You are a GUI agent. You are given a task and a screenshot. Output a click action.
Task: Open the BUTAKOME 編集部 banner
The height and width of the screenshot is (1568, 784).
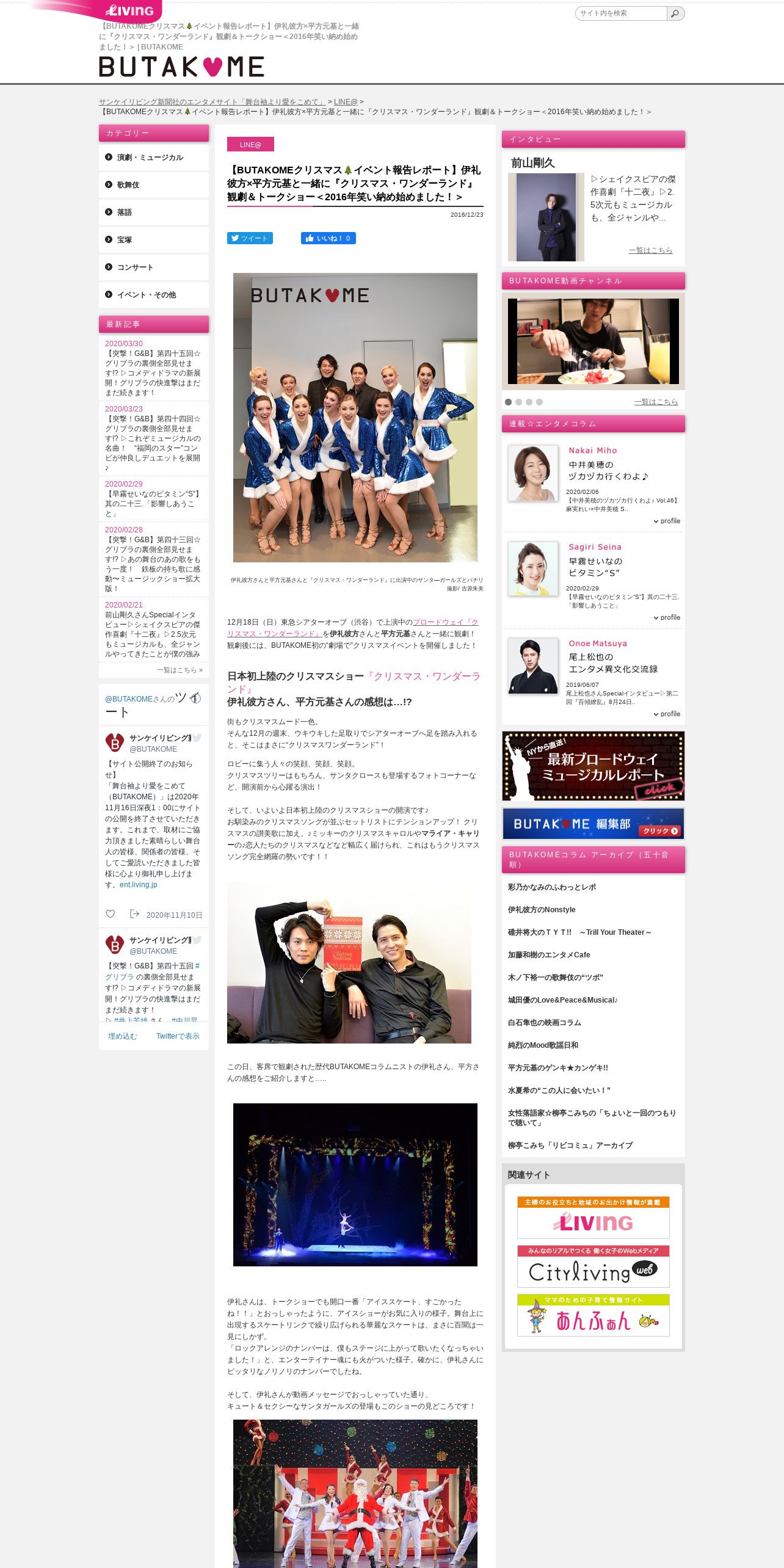click(593, 824)
